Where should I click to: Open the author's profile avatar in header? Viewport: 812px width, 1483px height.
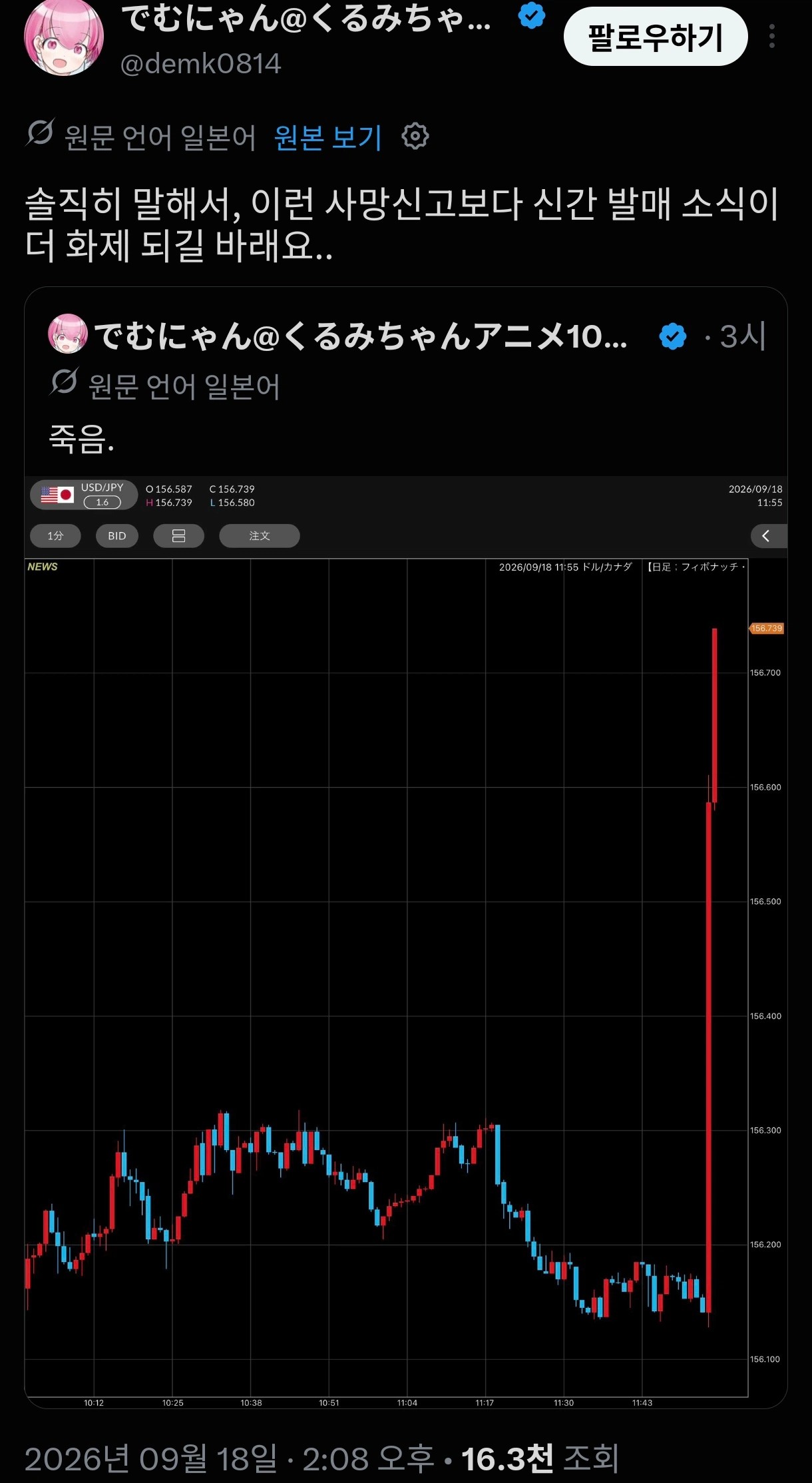click(64, 37)
